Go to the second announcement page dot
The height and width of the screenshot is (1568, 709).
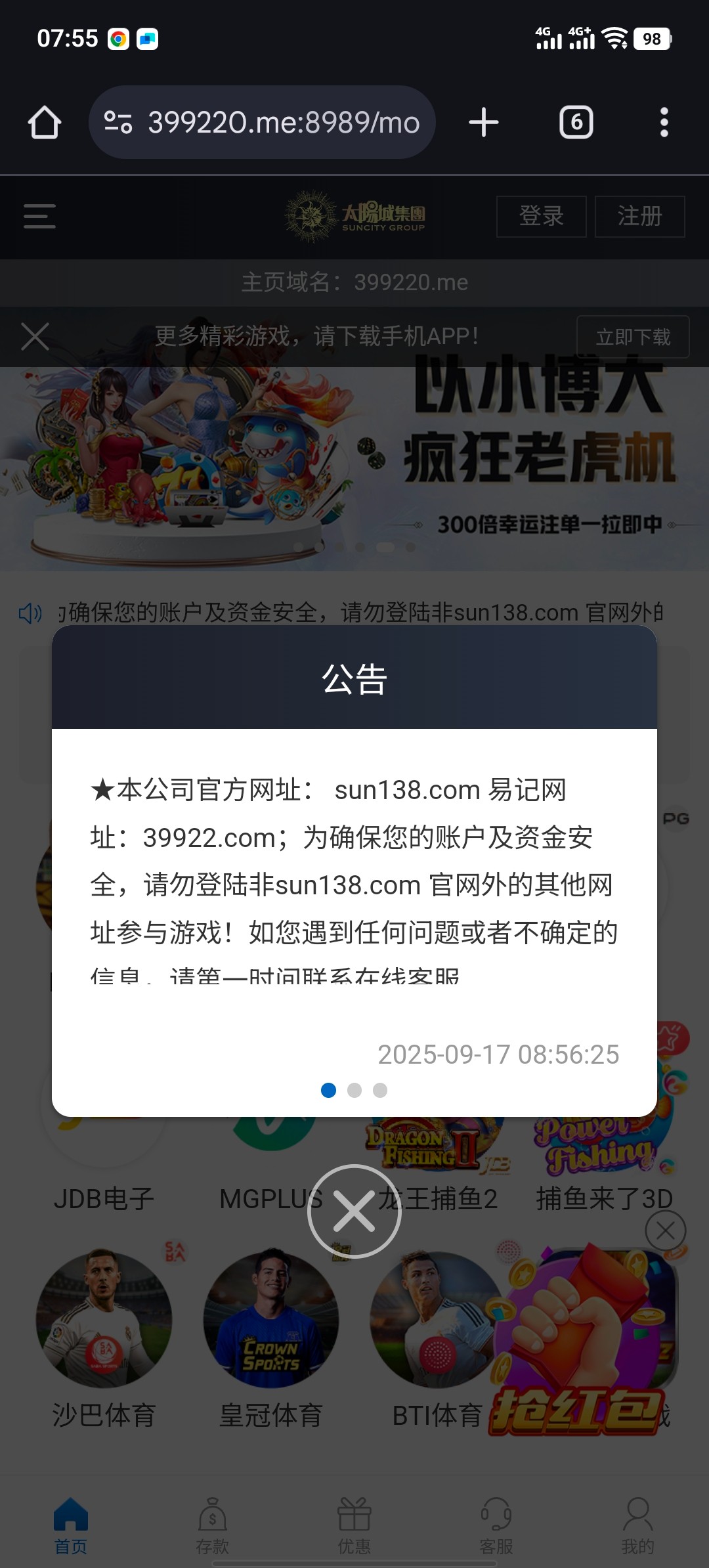354,1090
